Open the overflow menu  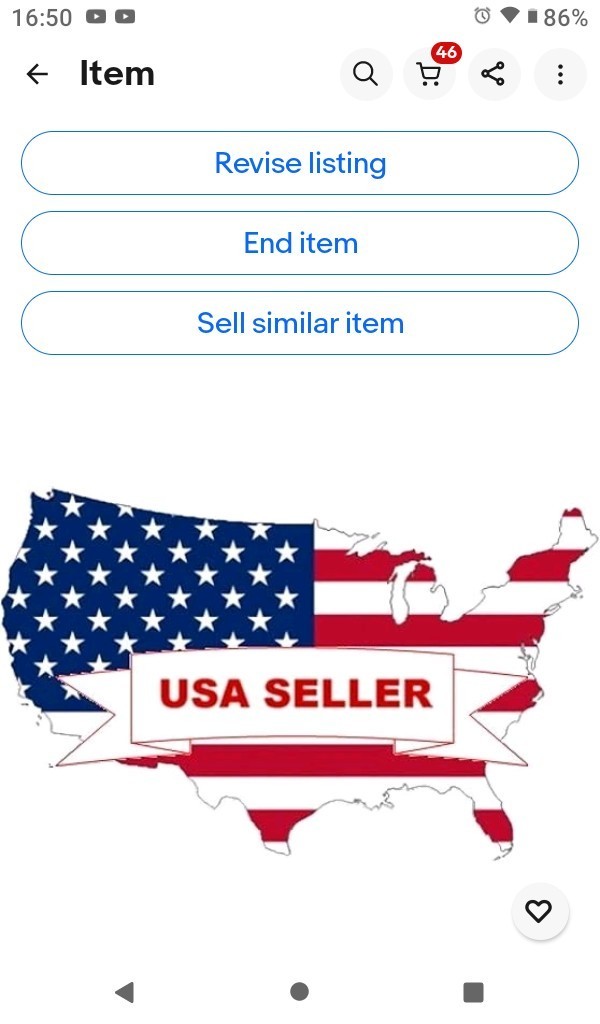point(560,74)
